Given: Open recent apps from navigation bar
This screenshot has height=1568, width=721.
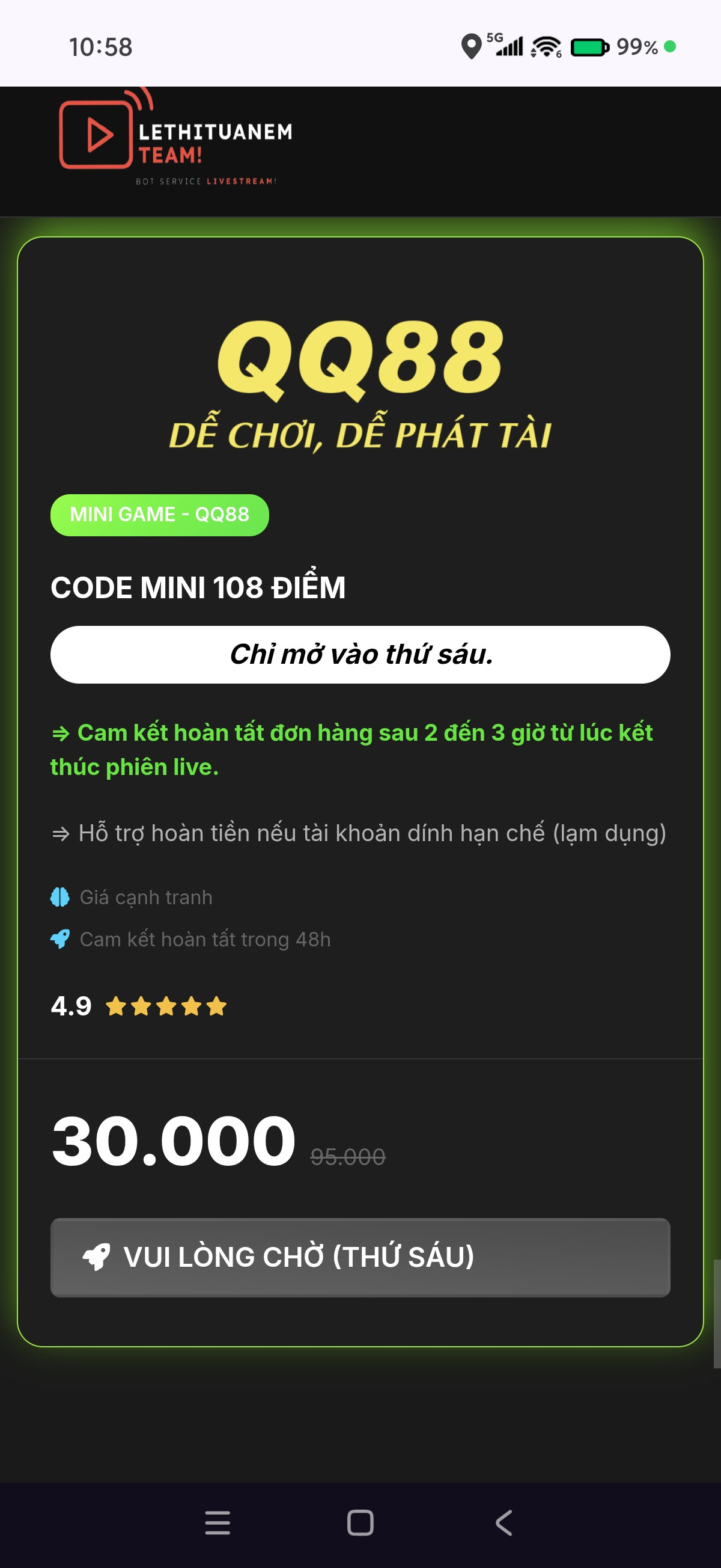Looking at the screenshot, I should [x=218, y=1522].
